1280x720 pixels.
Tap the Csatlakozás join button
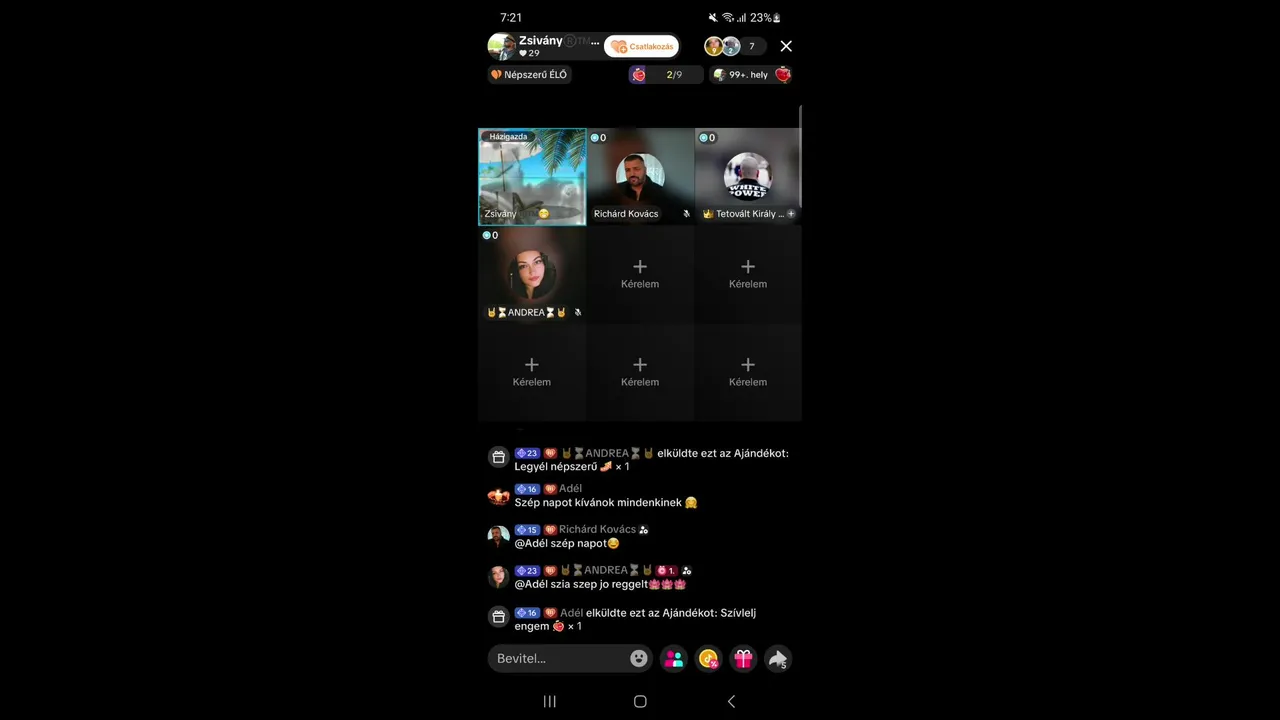click(x=642, y=46)
